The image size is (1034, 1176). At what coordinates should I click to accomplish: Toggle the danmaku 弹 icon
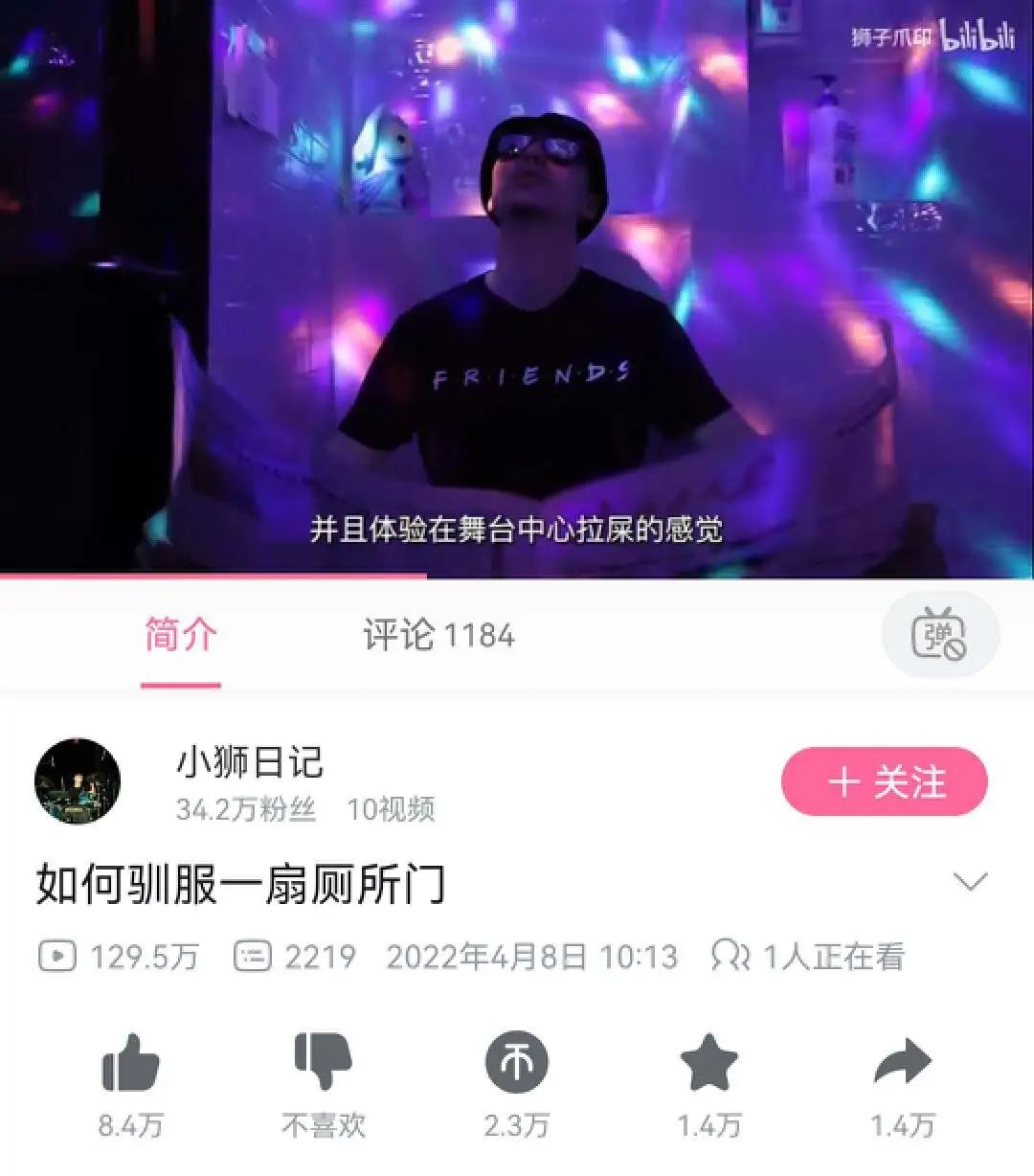pos(939,635)
